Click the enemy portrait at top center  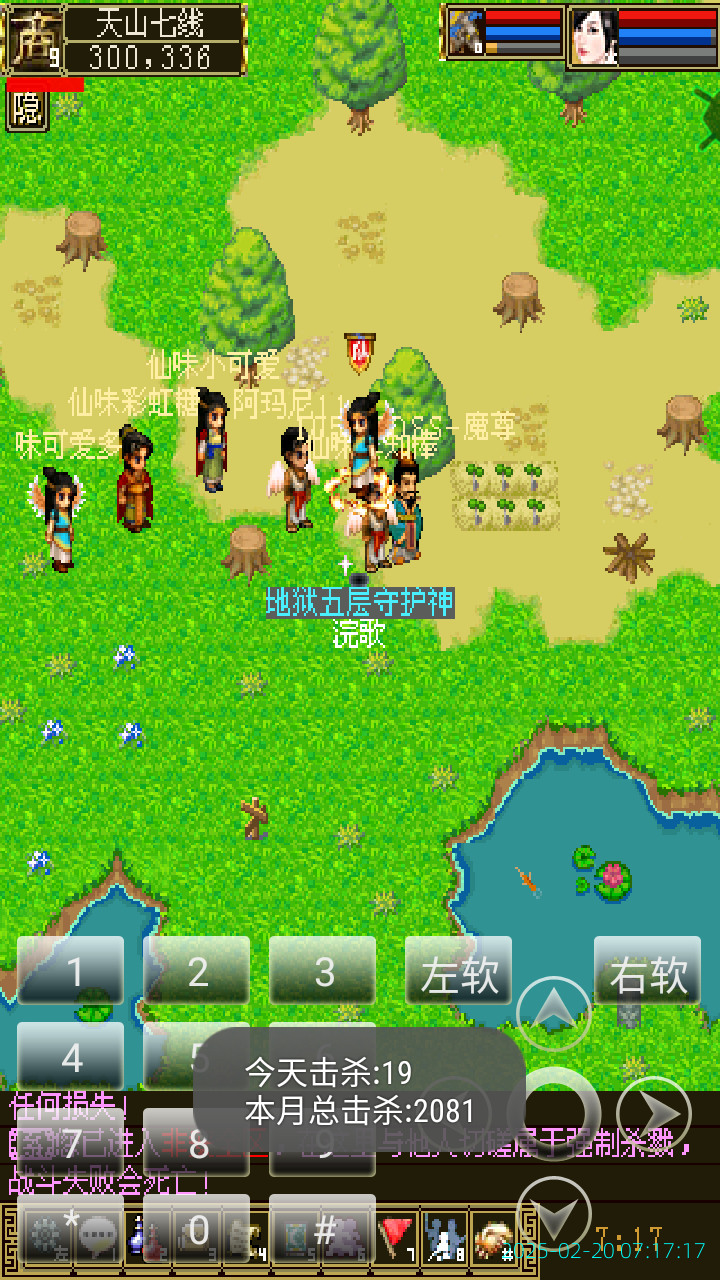point(464,30)
